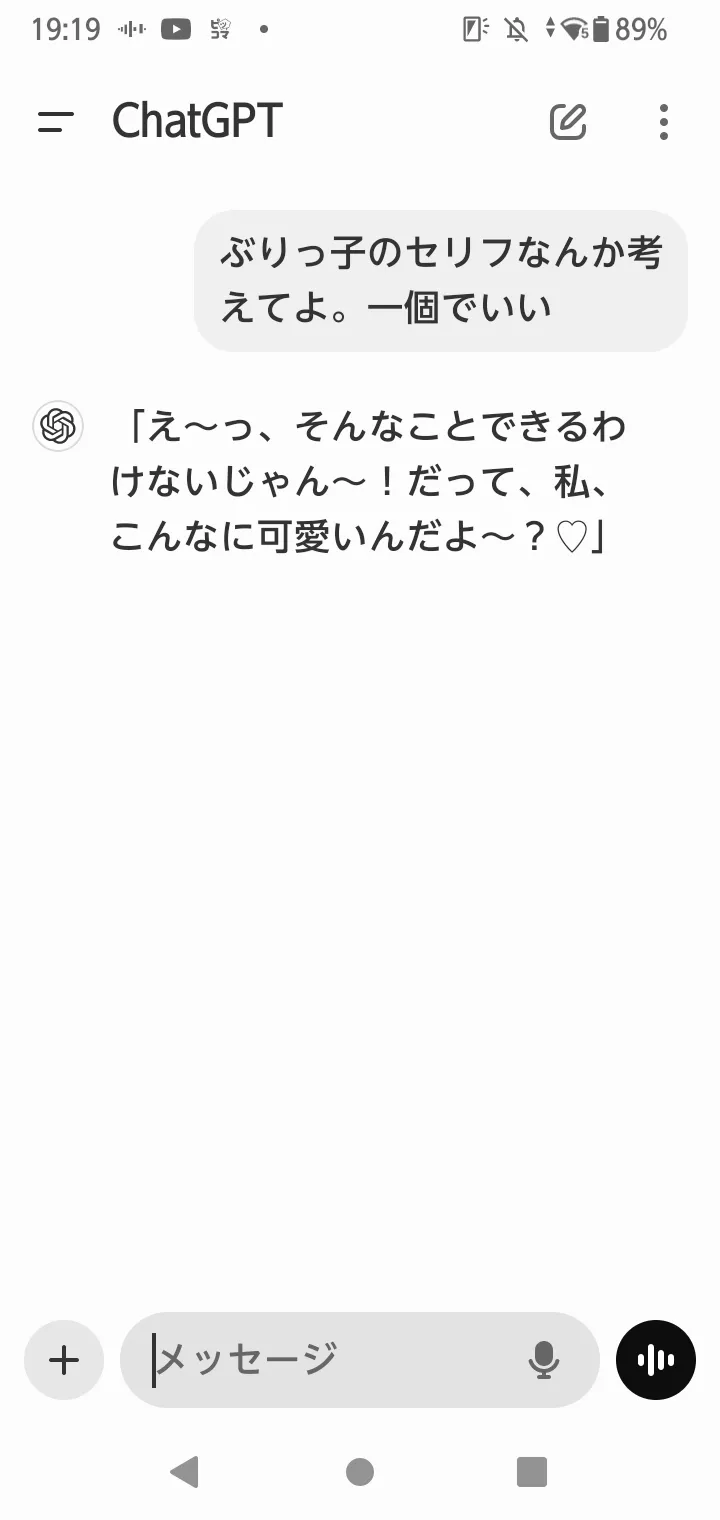Start voice dictation with the microphone

(543, 1360)
